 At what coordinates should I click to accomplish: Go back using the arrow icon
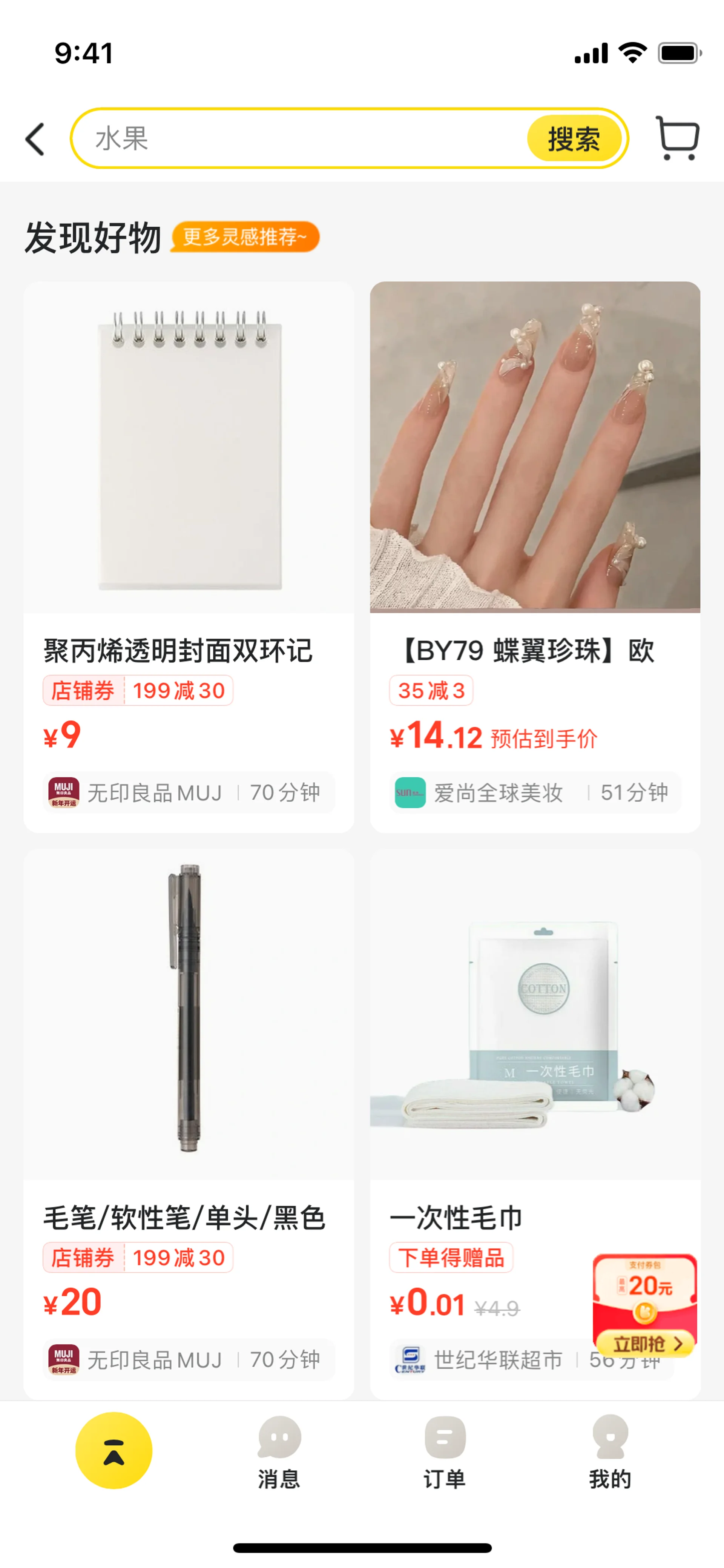point(35,140)
